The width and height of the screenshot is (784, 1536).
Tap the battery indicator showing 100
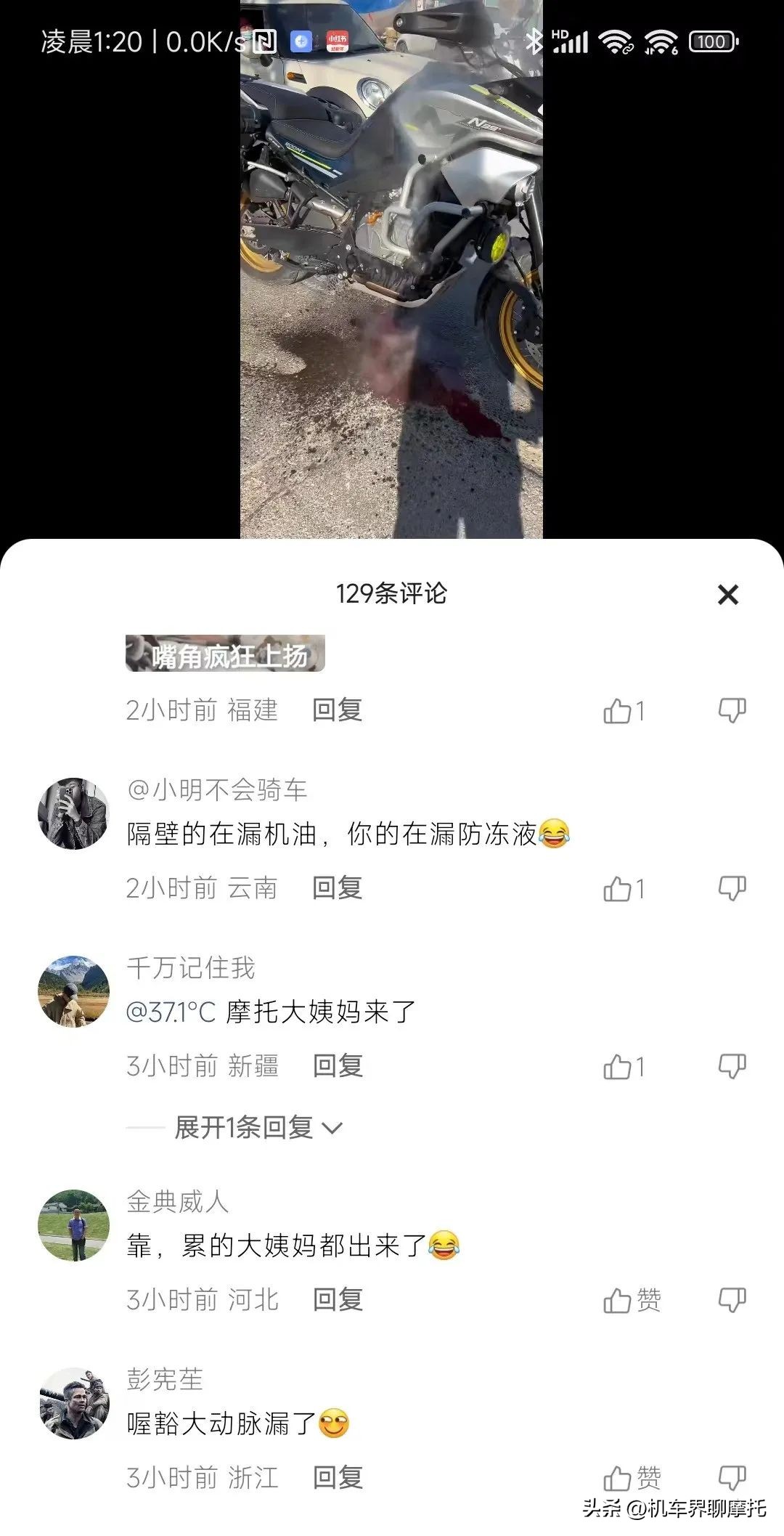(713, 41)
